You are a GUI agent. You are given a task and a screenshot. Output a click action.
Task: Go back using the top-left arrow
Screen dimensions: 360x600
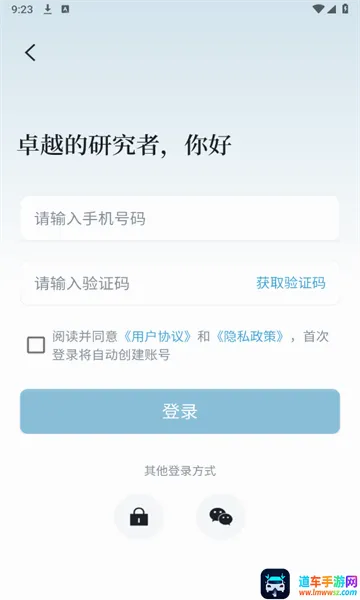point(30,52)
